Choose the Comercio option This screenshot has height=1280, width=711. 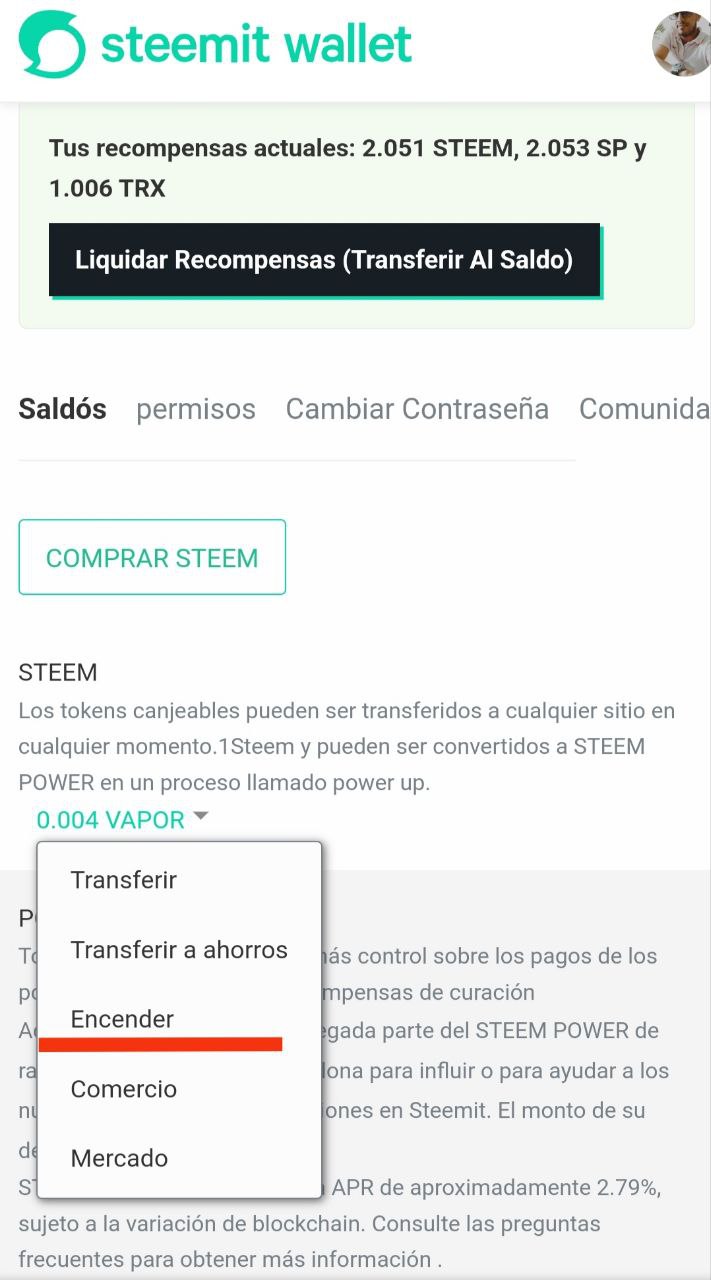coord(124,1089)
